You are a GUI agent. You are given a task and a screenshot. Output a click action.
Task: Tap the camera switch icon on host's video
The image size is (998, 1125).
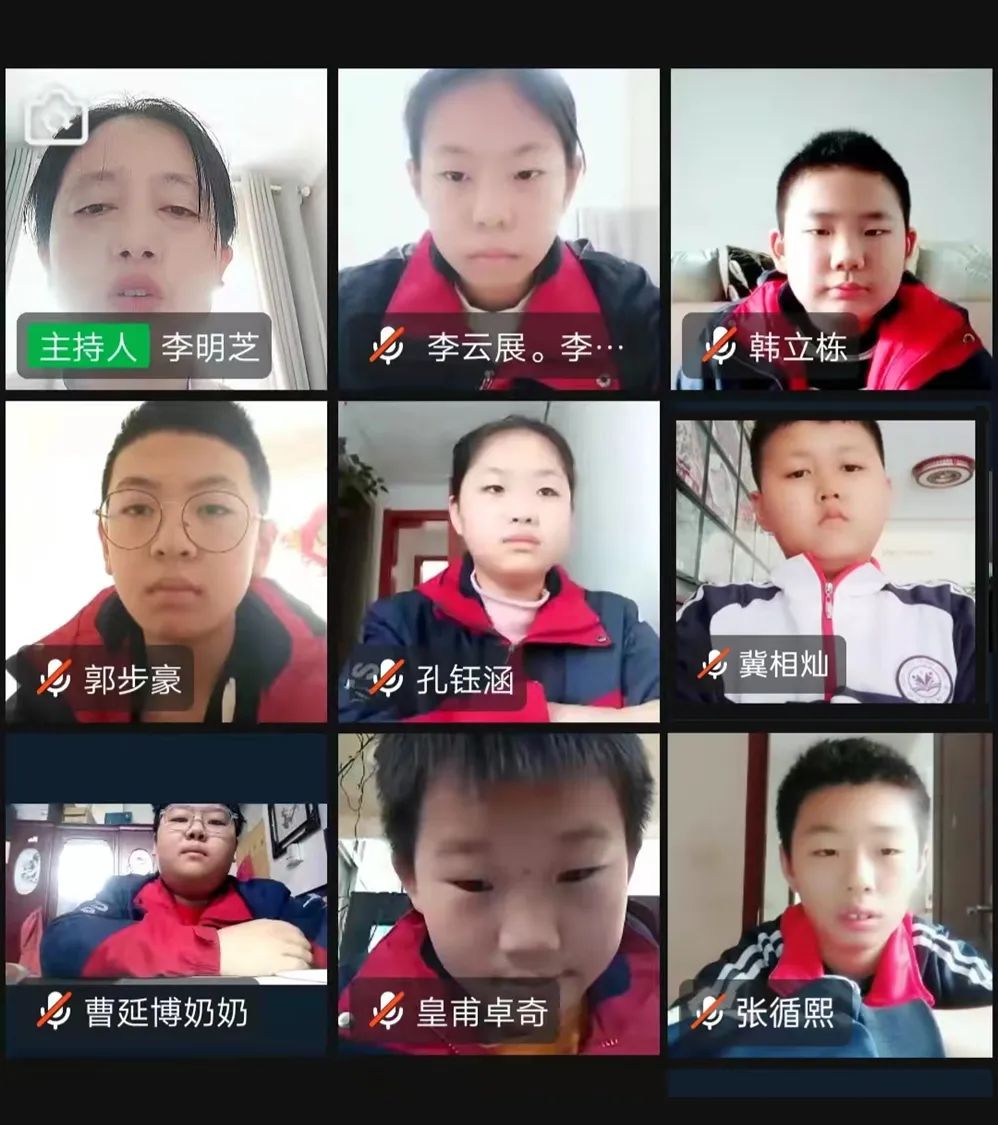(x=57, y=120)
